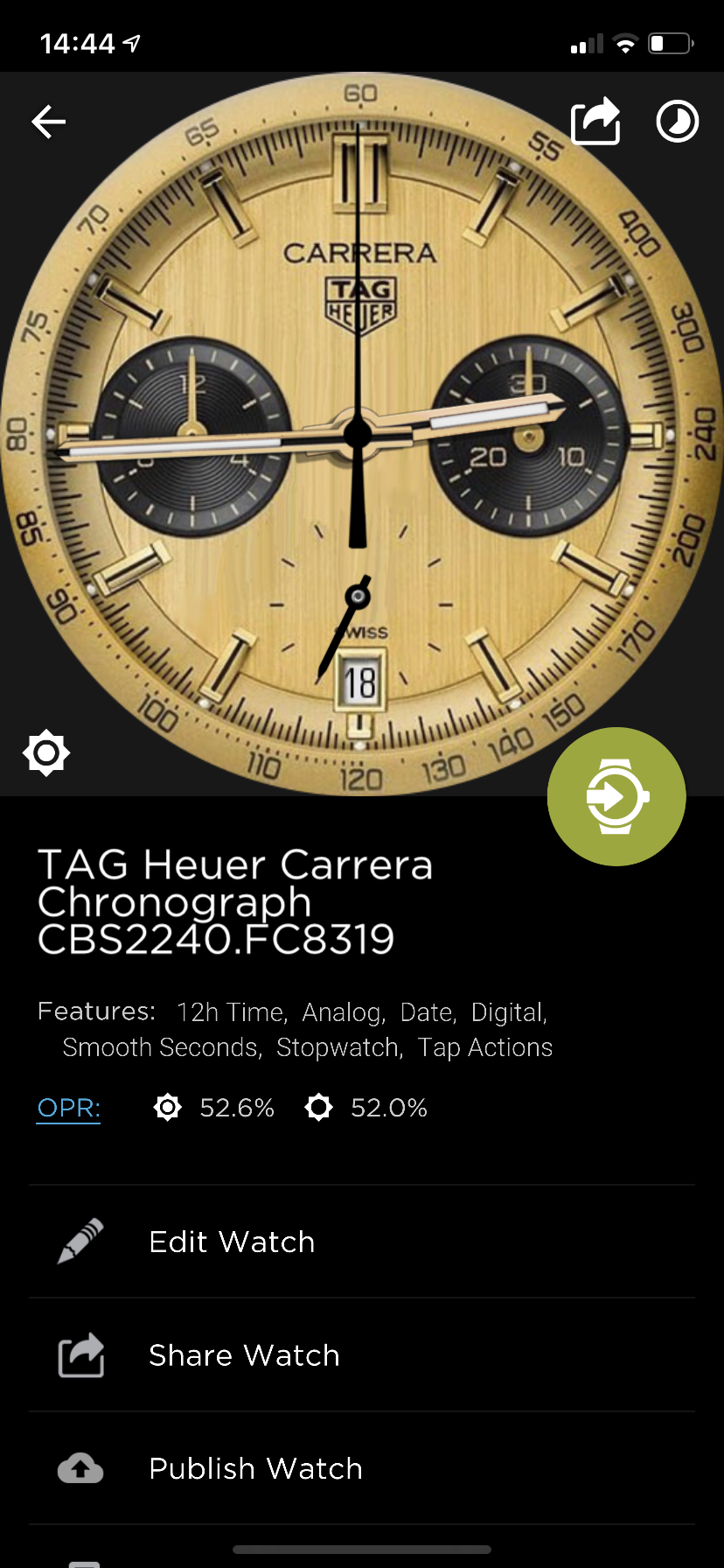Toggle the brightness dim icon on the watch preview
This screenshot has height=1568, width=724.
(46, 752)
